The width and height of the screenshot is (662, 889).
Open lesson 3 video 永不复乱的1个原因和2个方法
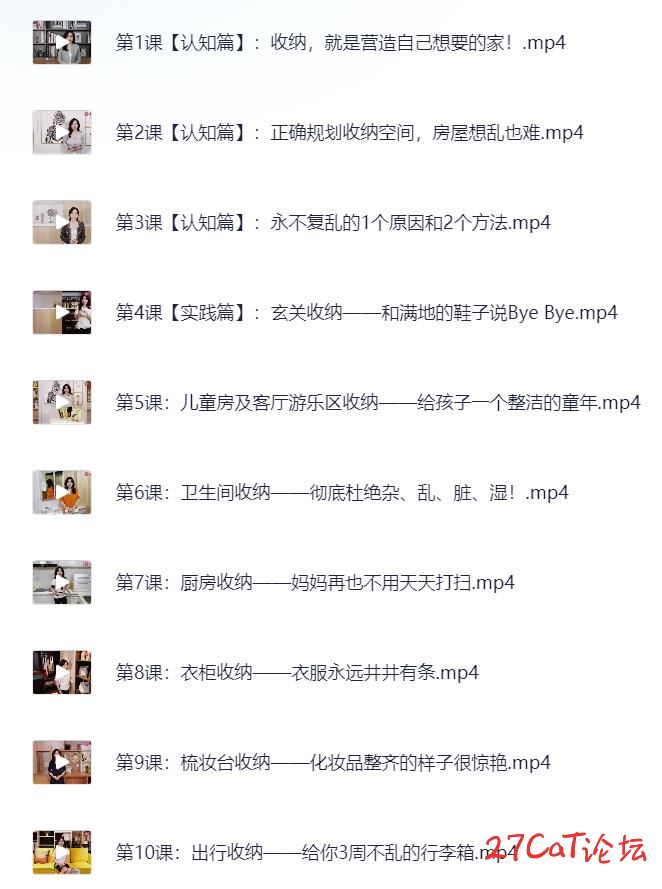[x=333, y=223]
